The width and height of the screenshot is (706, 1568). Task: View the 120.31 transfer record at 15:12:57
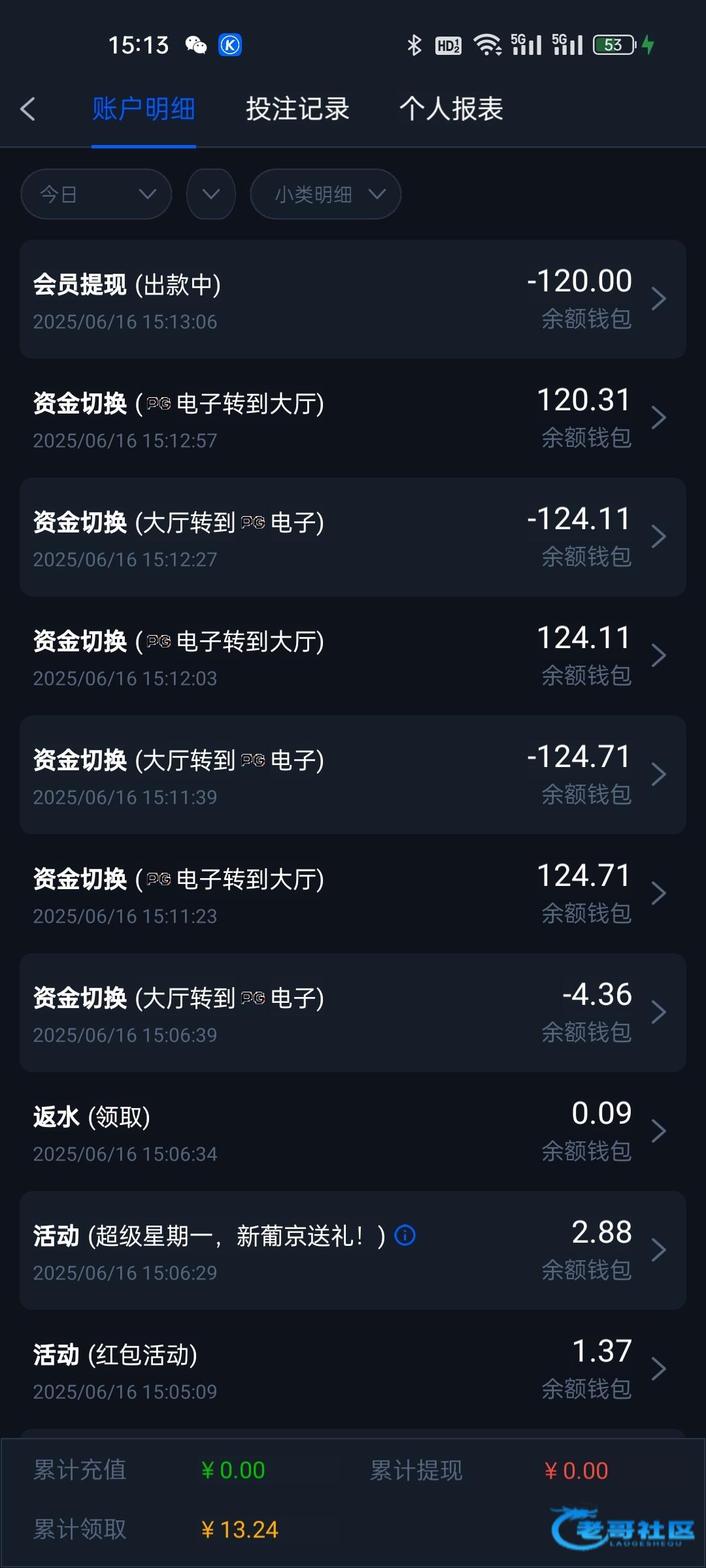point(353,418)
